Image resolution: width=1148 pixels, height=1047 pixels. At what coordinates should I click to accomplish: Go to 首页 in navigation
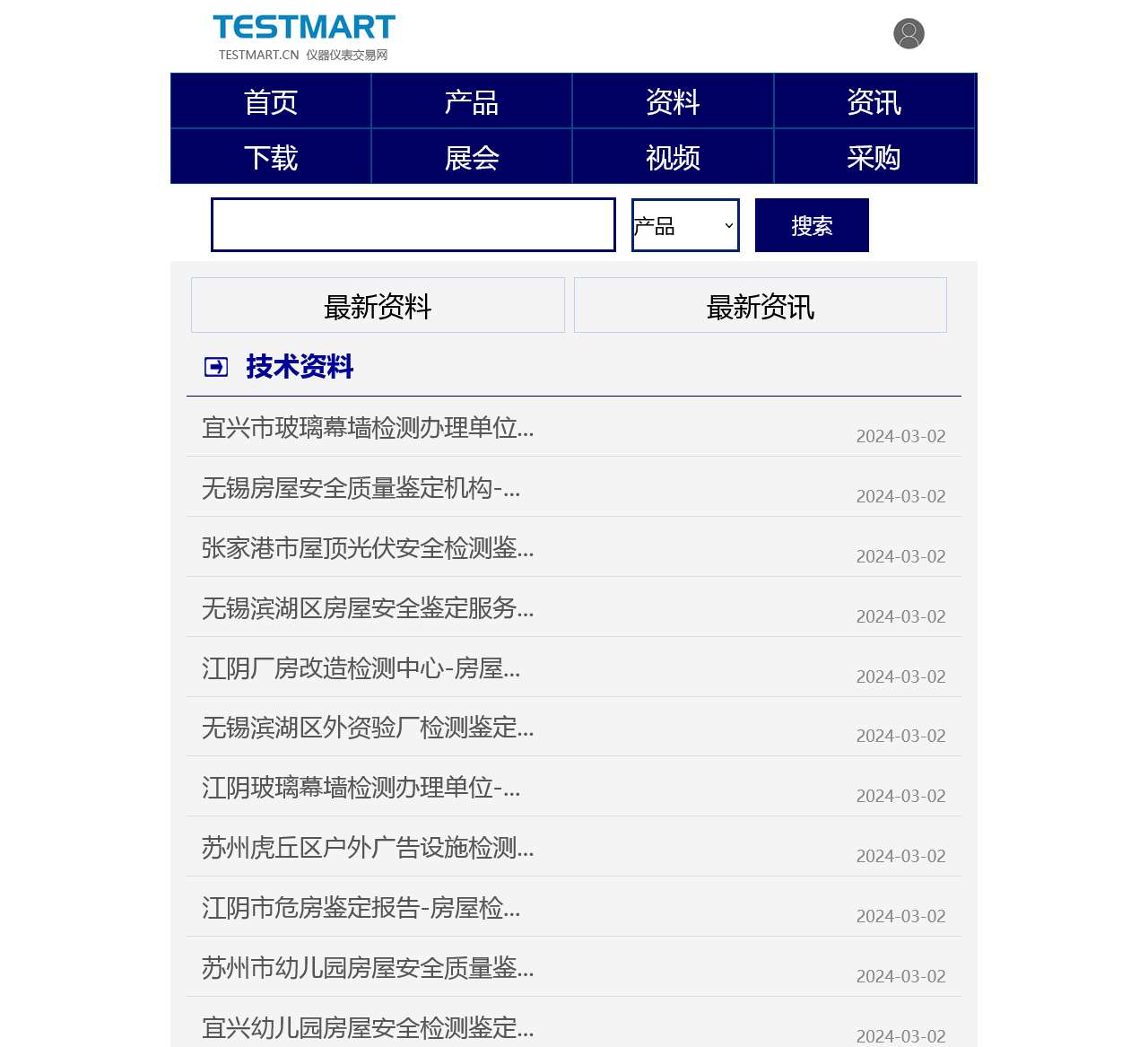(x=271, y=102)
